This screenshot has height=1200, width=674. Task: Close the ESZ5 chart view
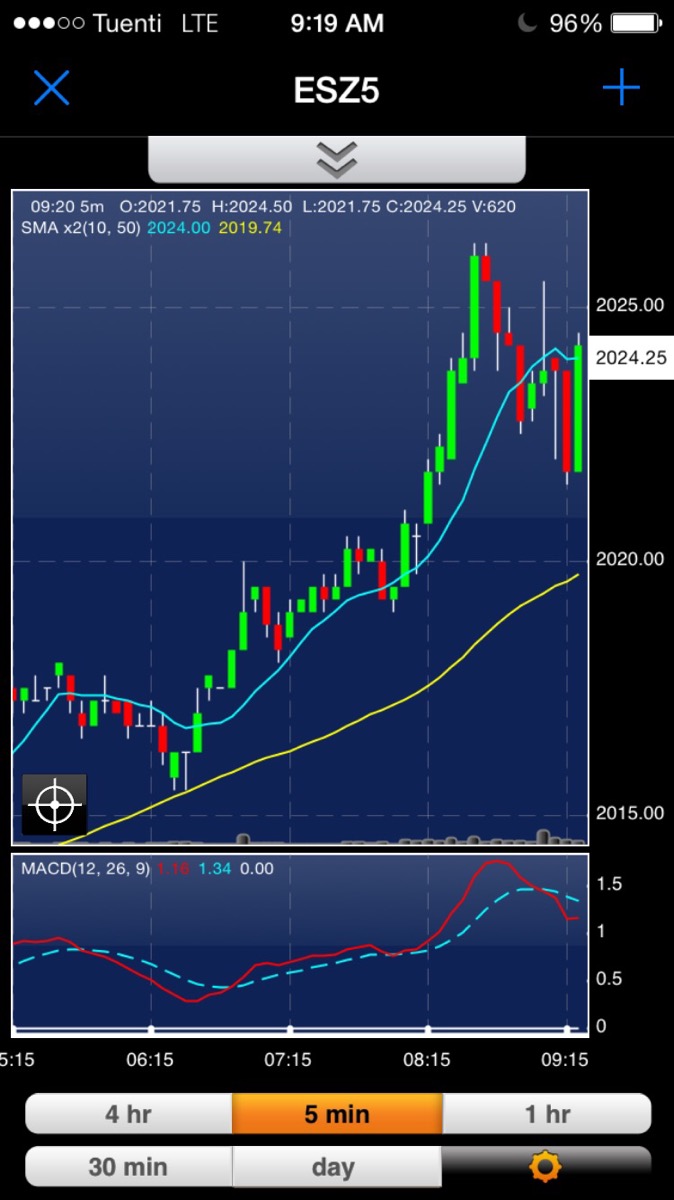[51, 88]
